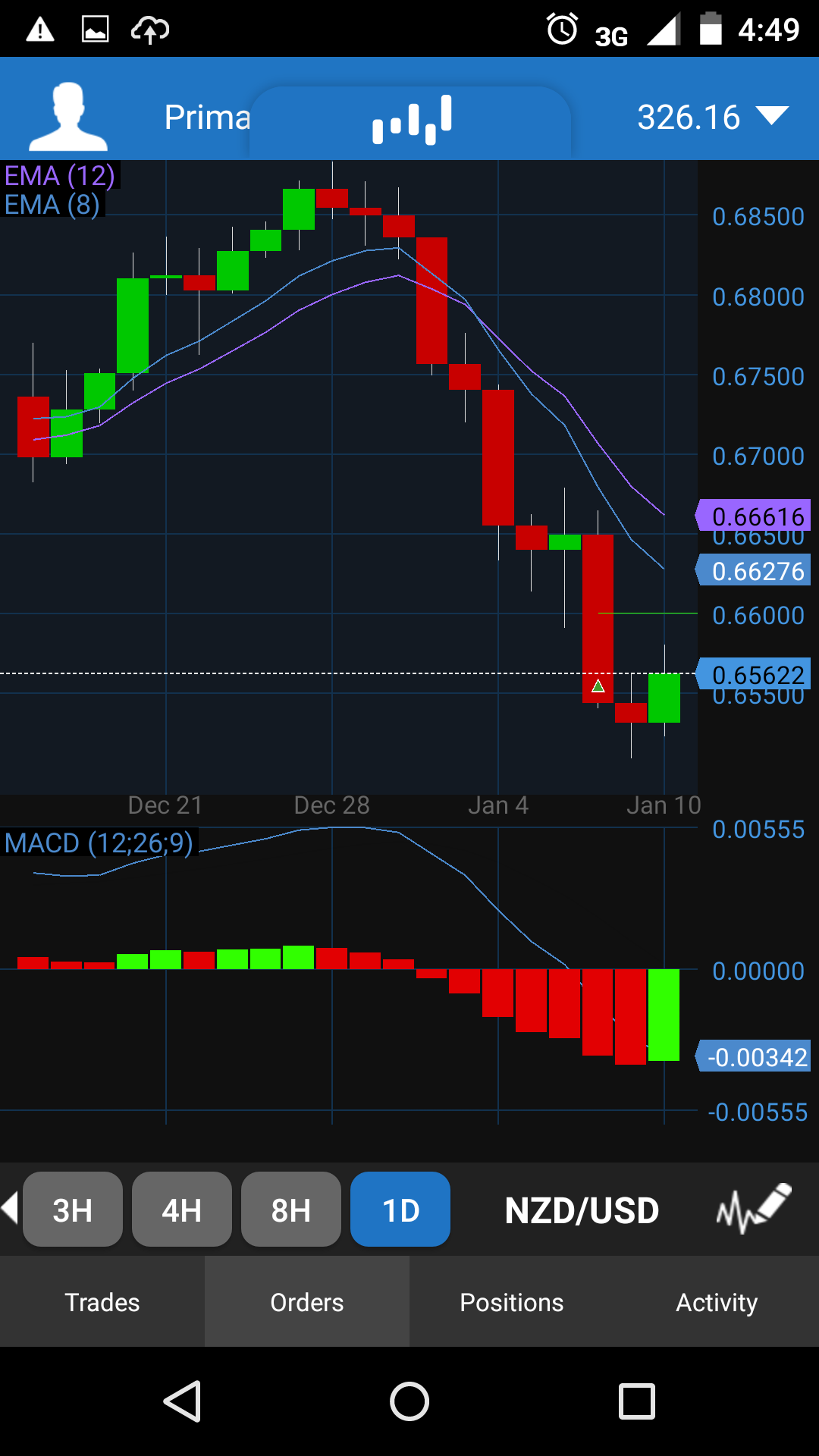Open chart indicators edit tool
Image resolution: width=819 pixels, height=1456 pixels.
pyautogui.click(x=754, y=1208)
